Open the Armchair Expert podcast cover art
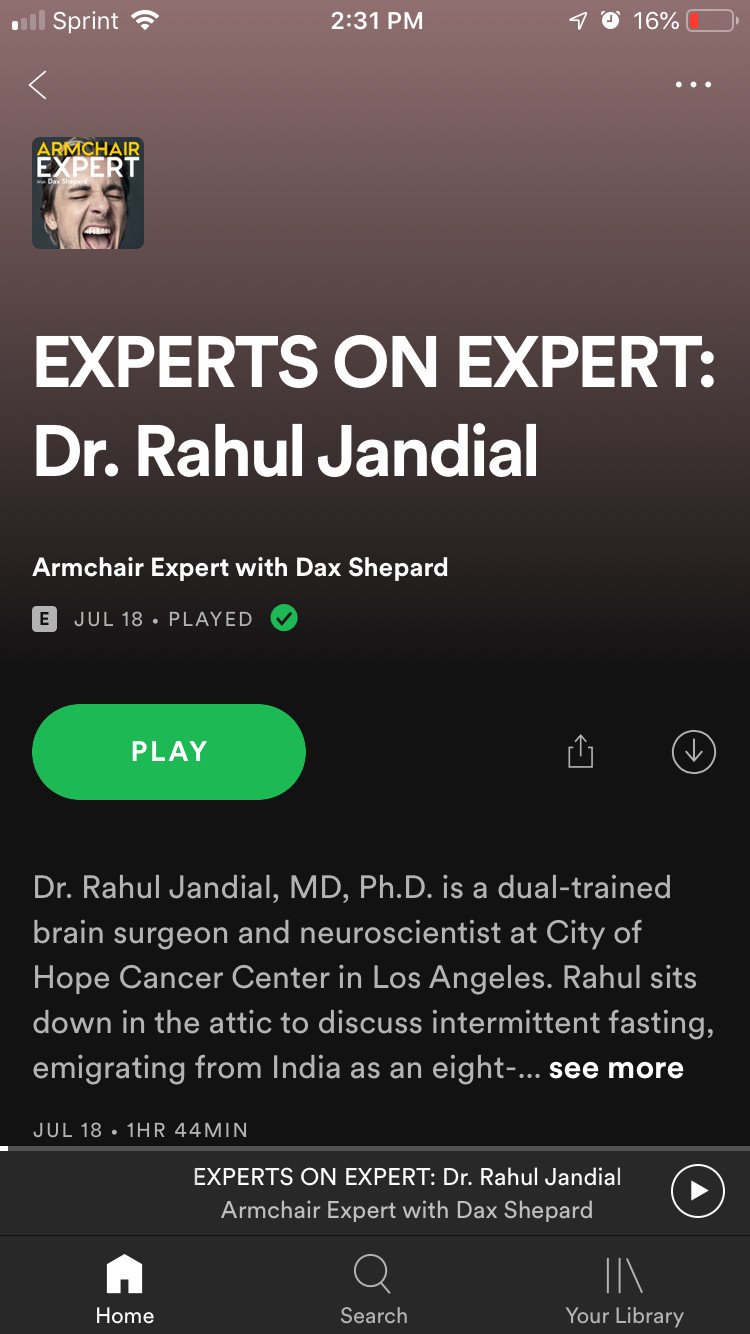This screenshot has height=1334, width=750. point(88,193)
